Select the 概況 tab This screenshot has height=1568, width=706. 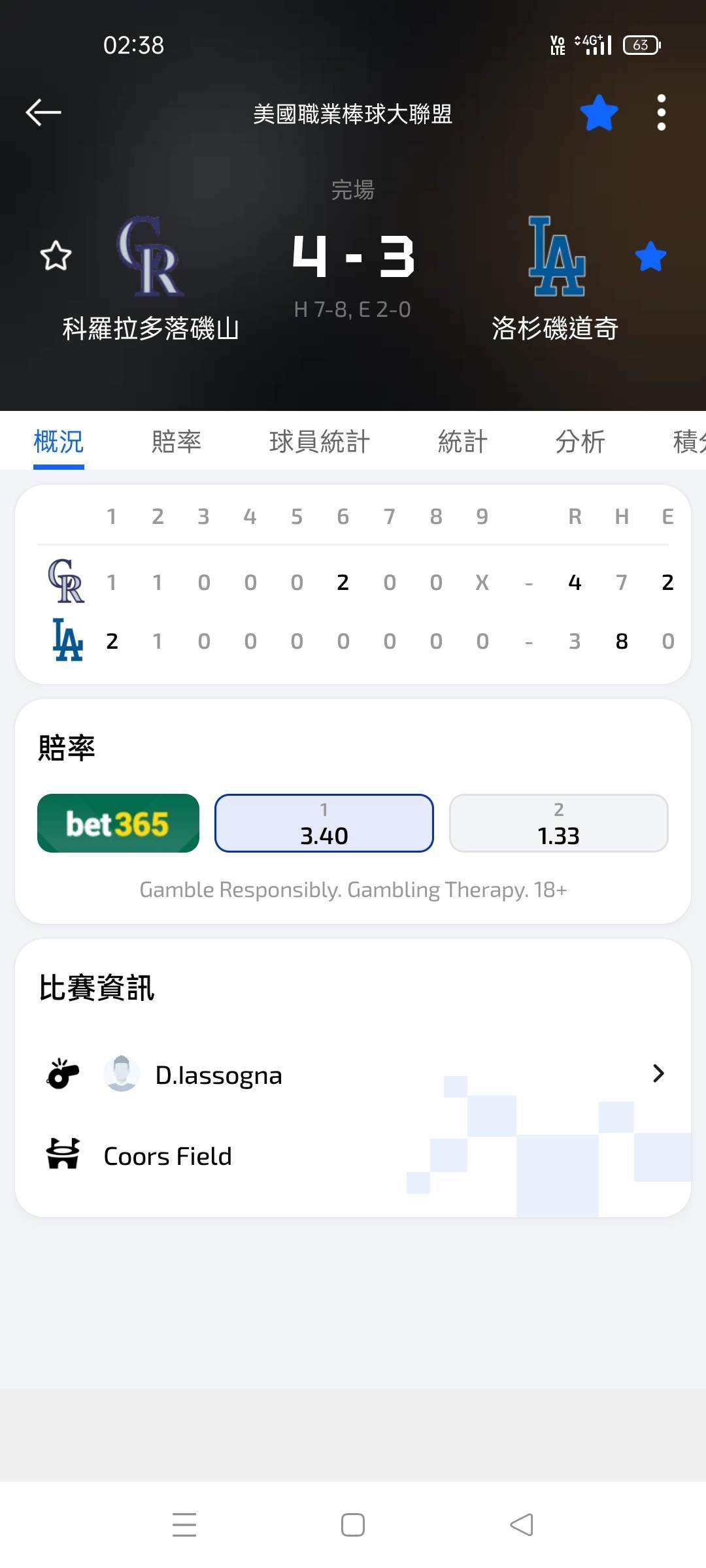tap(59, 442)
